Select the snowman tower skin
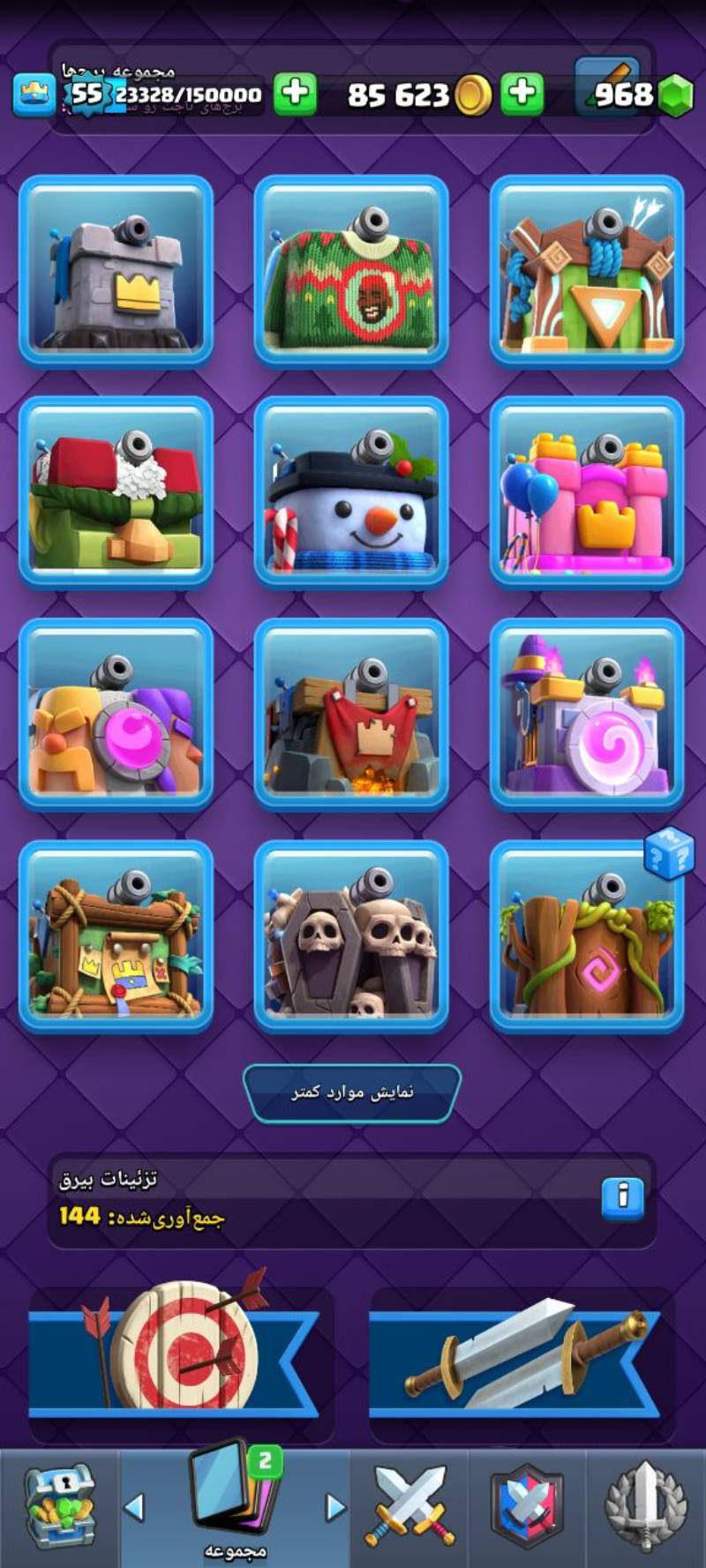The width and height of the screenshot is (706, 1568). coord(351,492)
